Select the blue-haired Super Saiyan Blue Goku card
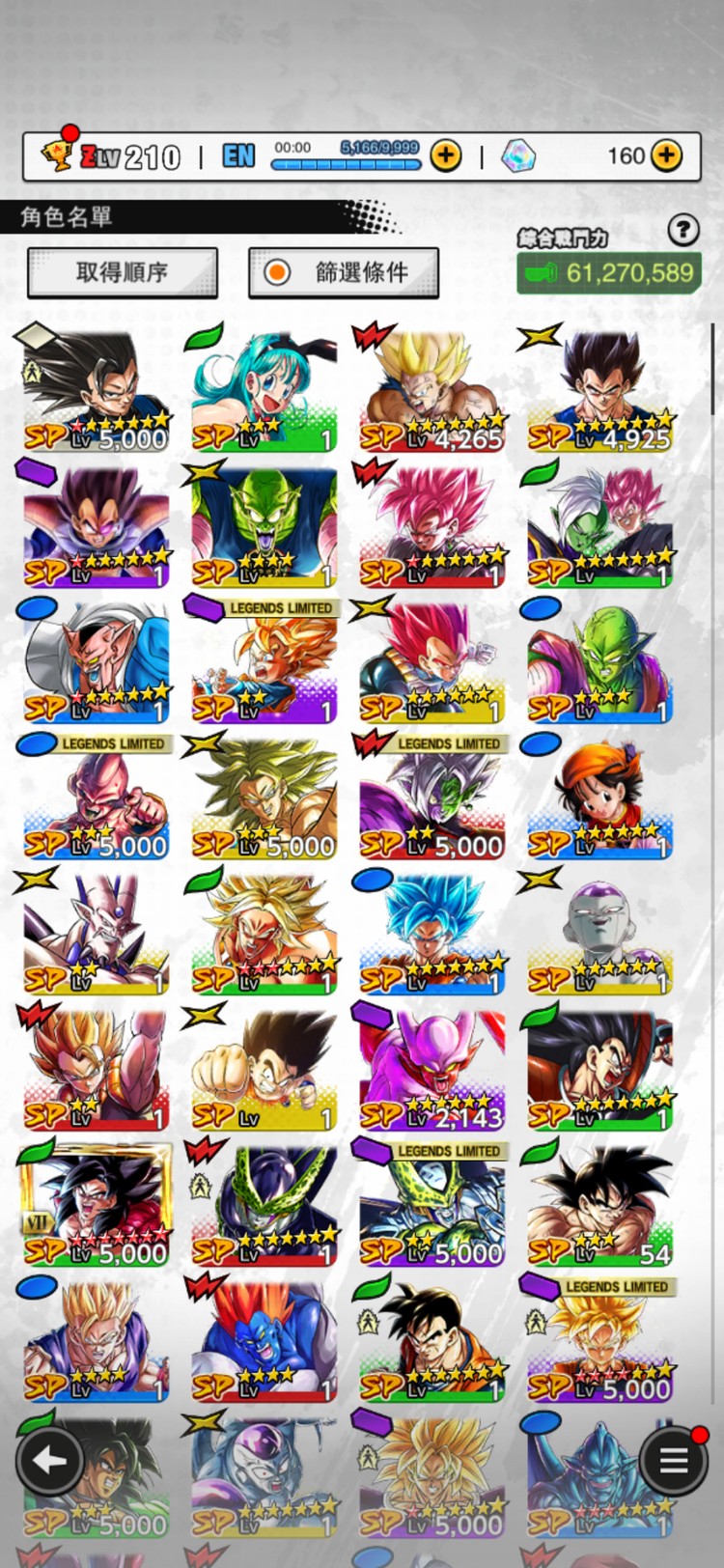The image size is (724, 1568). coord(432,935)
